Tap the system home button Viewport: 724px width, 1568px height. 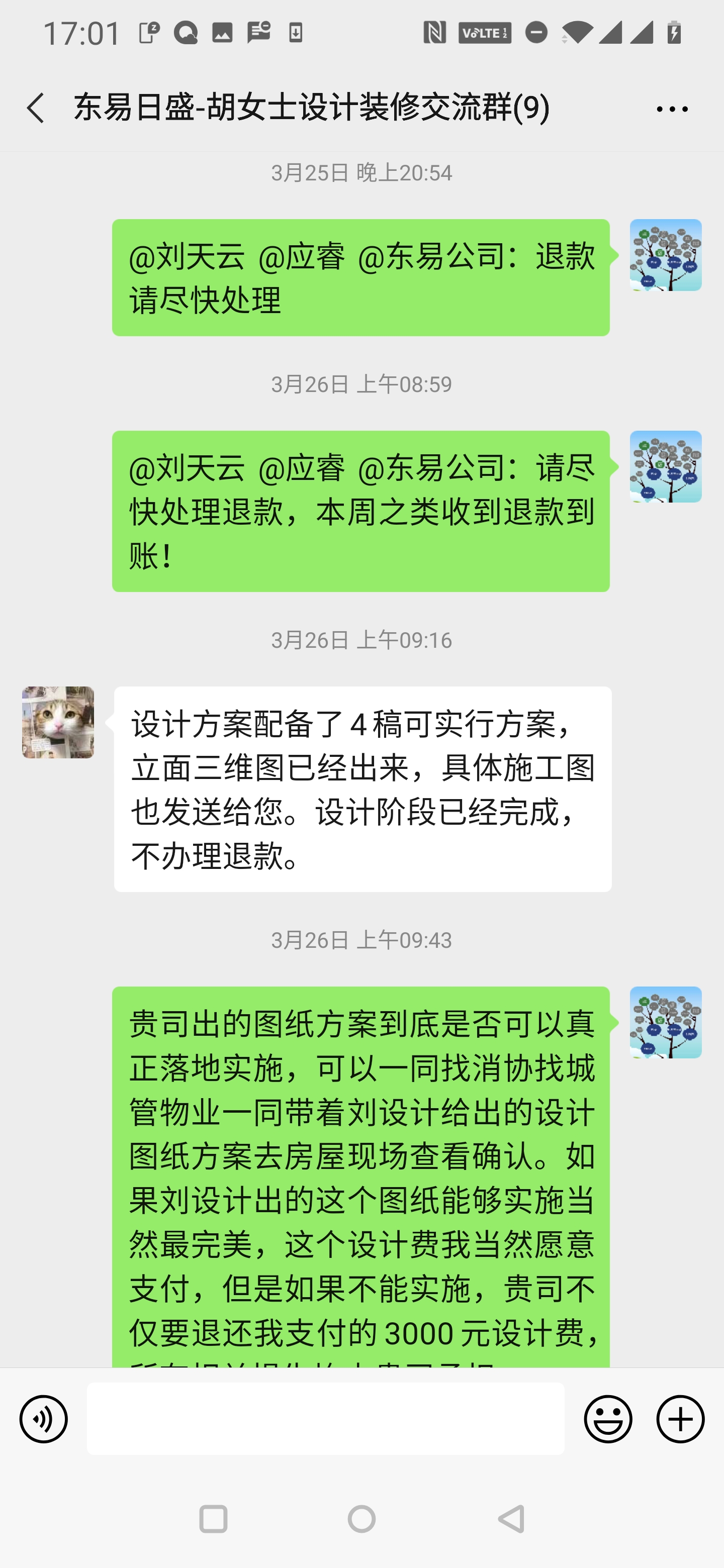click(x=361, y=1519)
